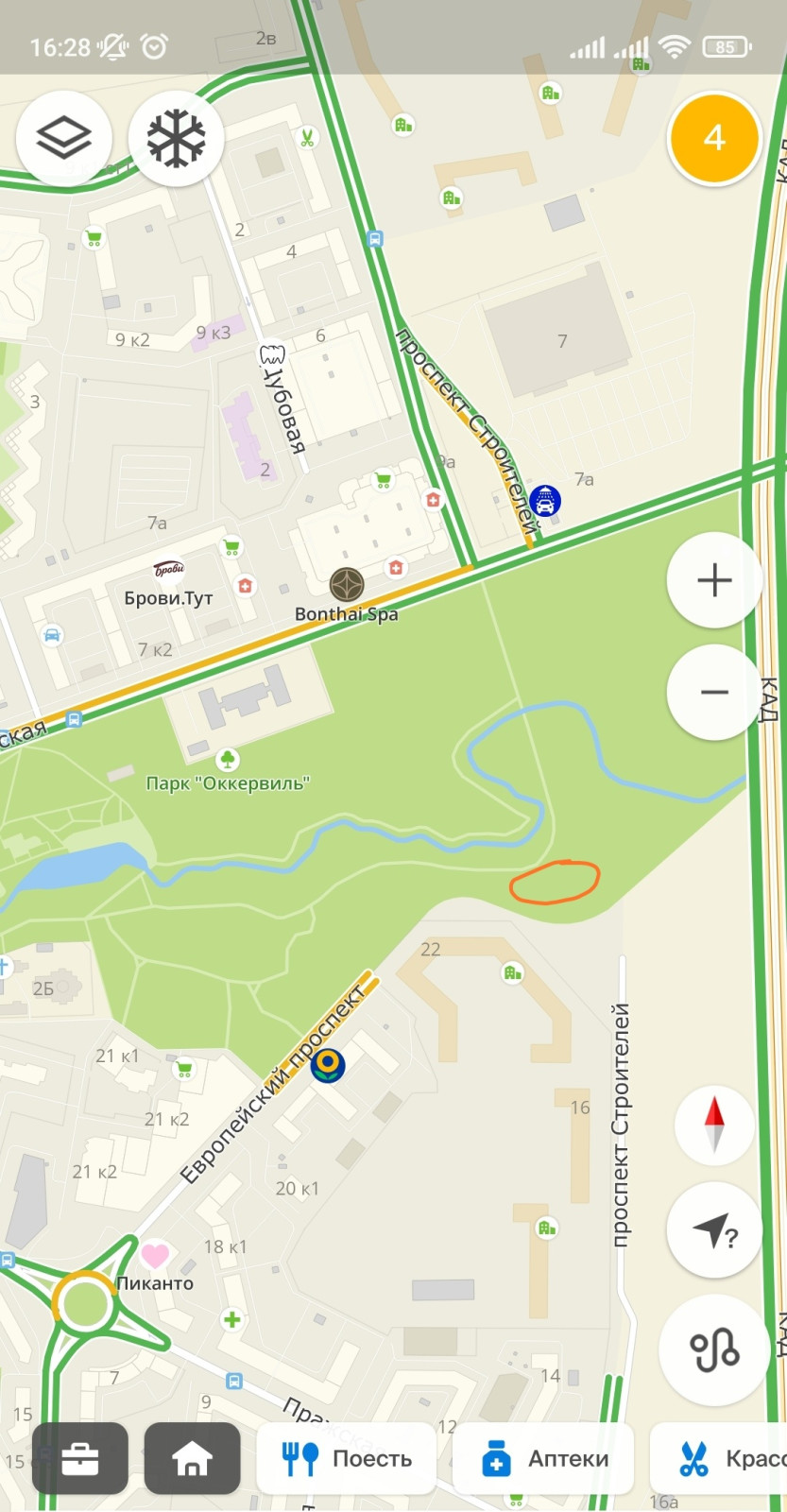
Task: Open the work briefcase shortcut
Action: 80,1458
